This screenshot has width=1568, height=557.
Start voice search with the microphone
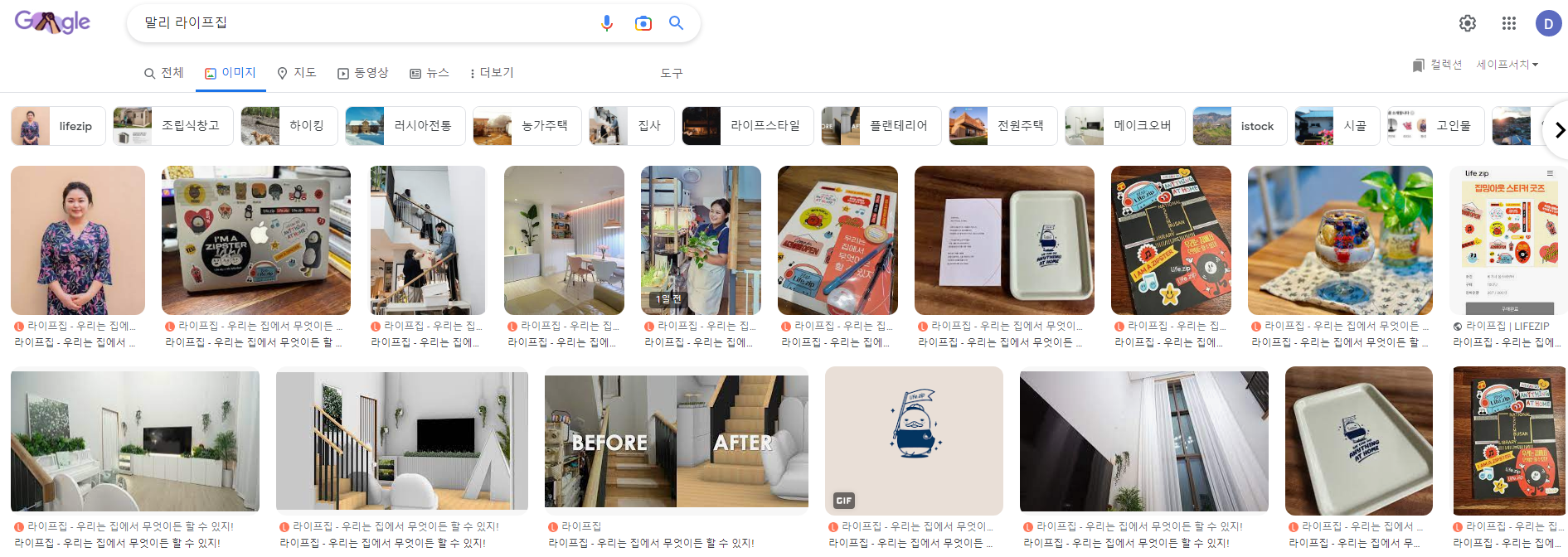pyautogui.click(x=607, y=23)
